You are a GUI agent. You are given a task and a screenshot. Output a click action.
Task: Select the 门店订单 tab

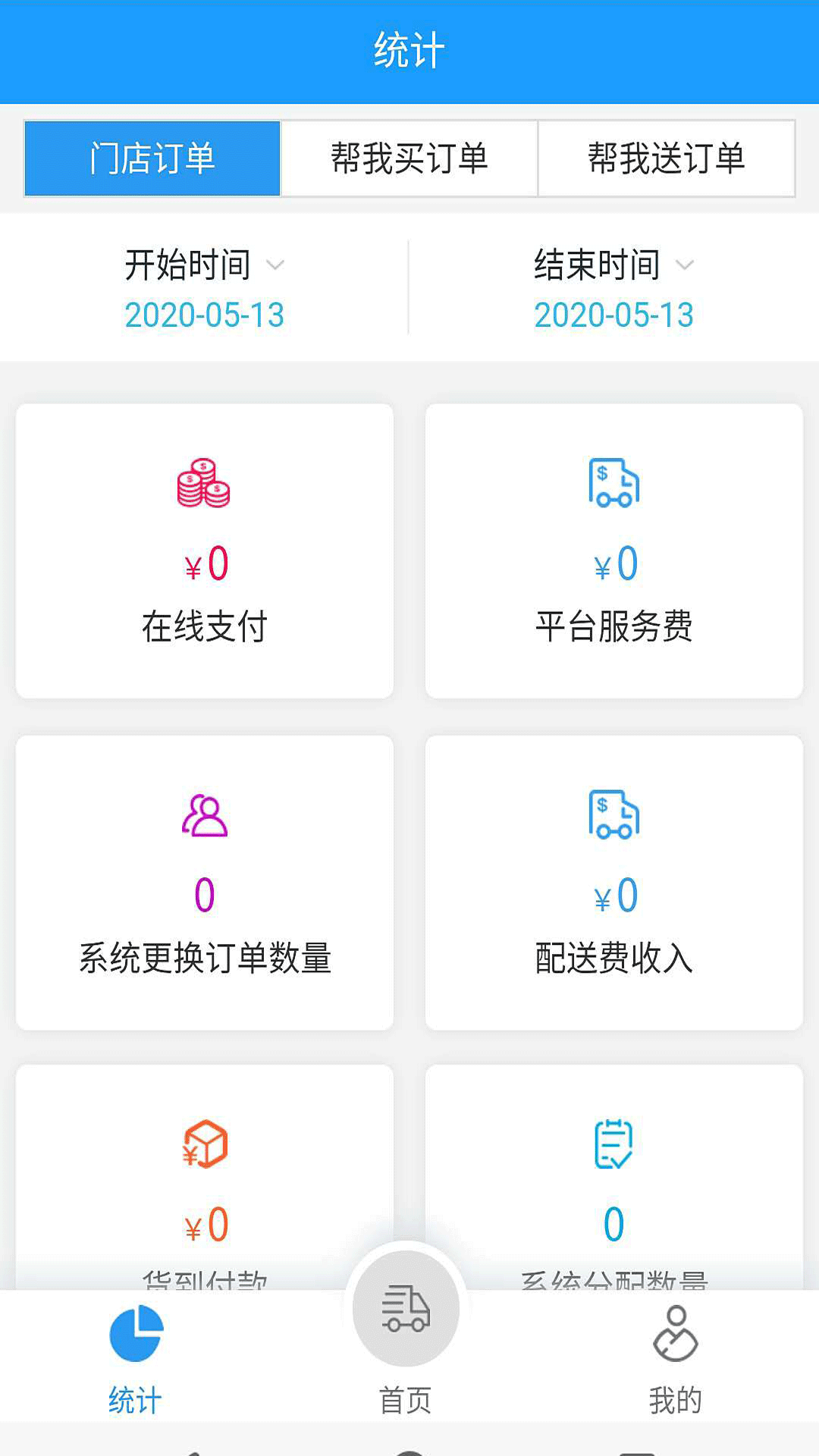pyautogui.click(x=152, y=158)
